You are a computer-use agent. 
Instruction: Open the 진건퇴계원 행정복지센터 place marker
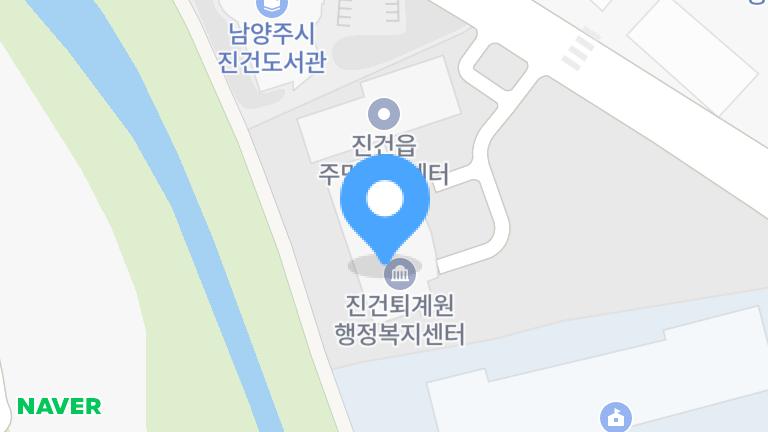(401, 273)
